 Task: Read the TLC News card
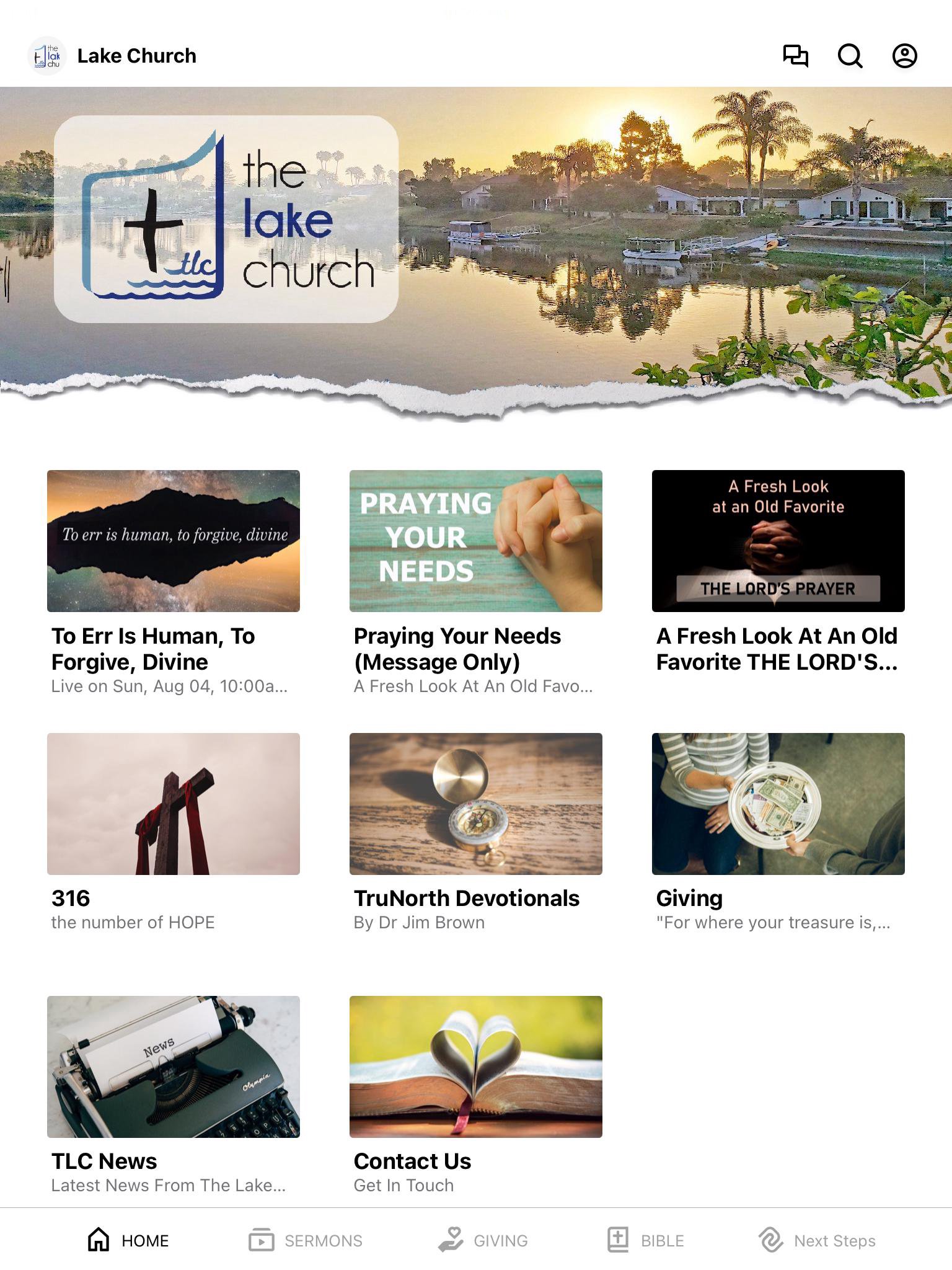tap(174, 1067)
